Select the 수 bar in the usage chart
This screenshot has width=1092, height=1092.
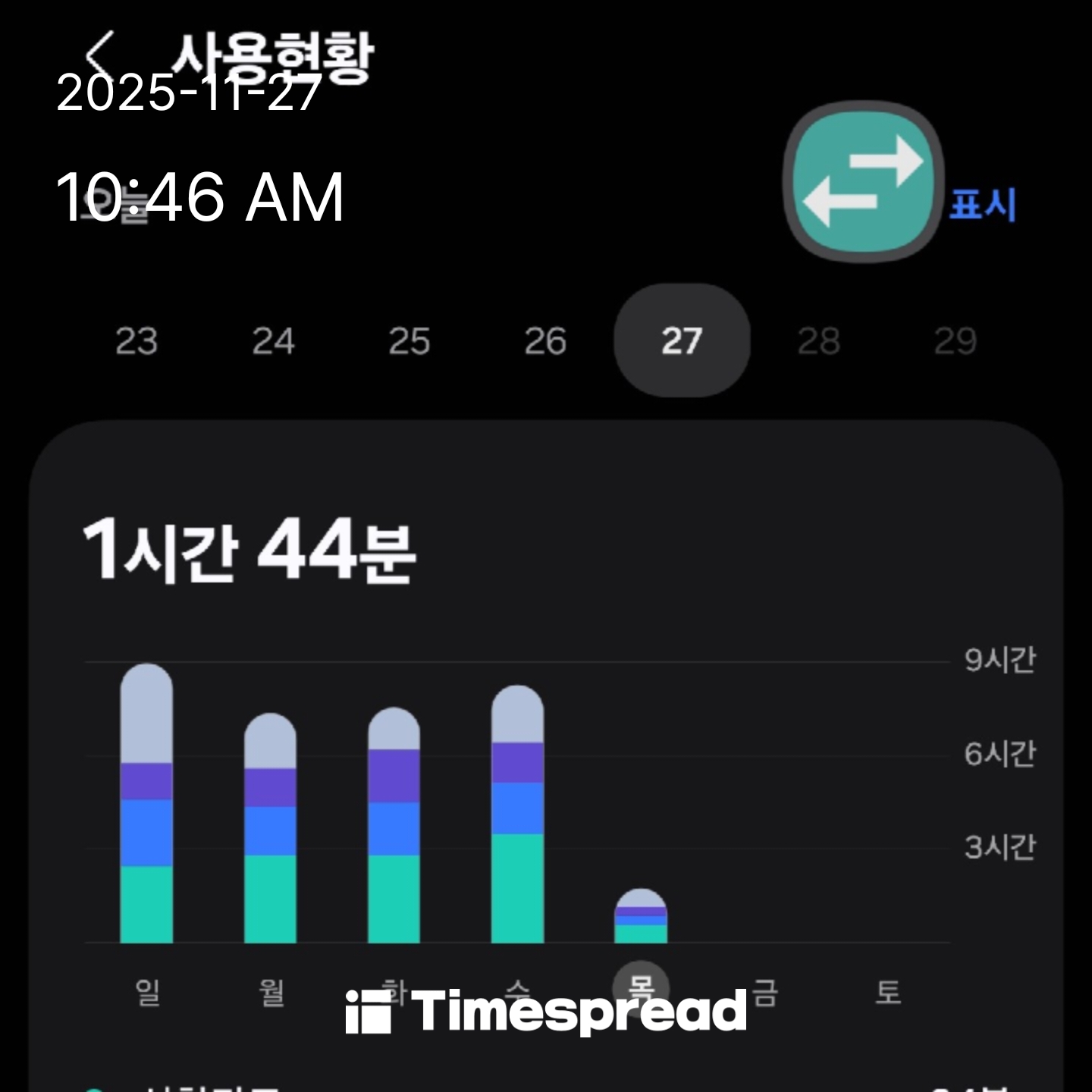pos(517,814)
